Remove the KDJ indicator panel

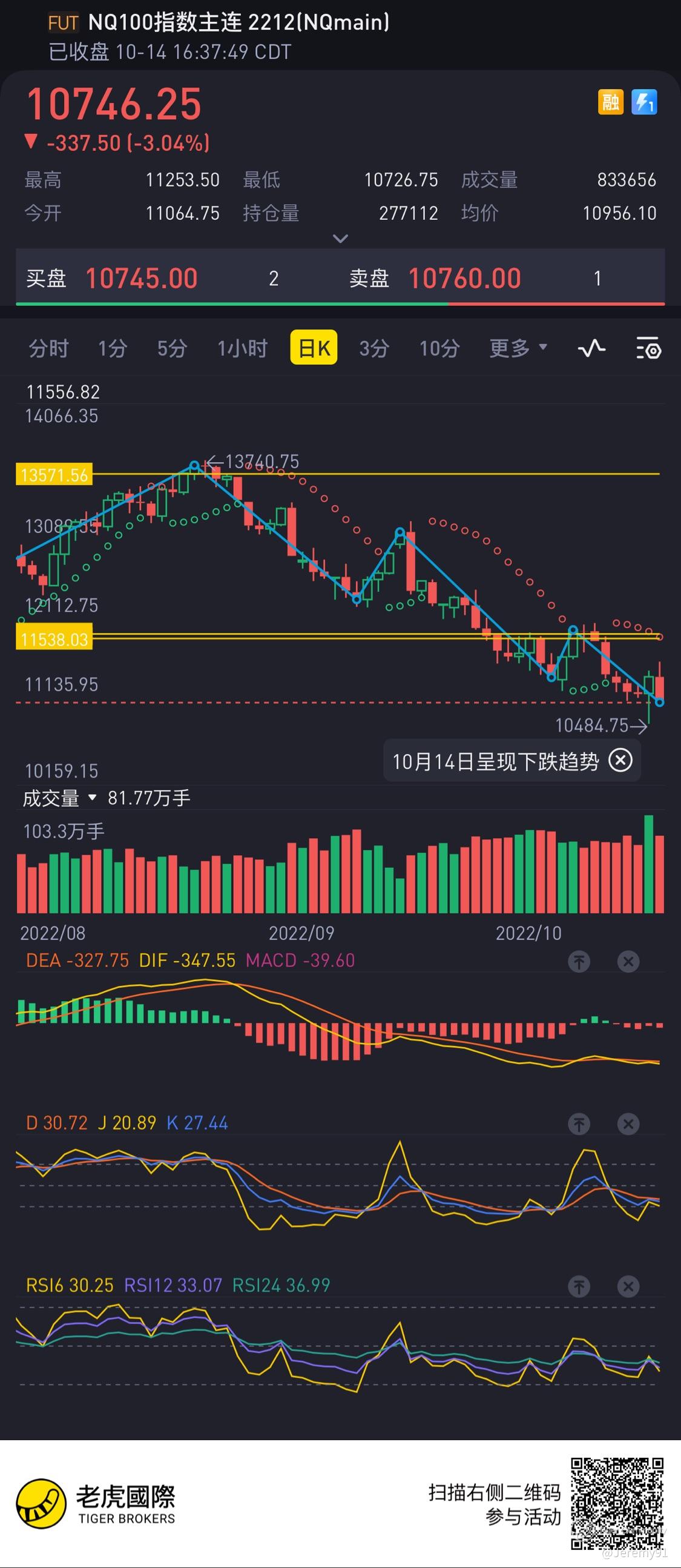coord(628,1123)
